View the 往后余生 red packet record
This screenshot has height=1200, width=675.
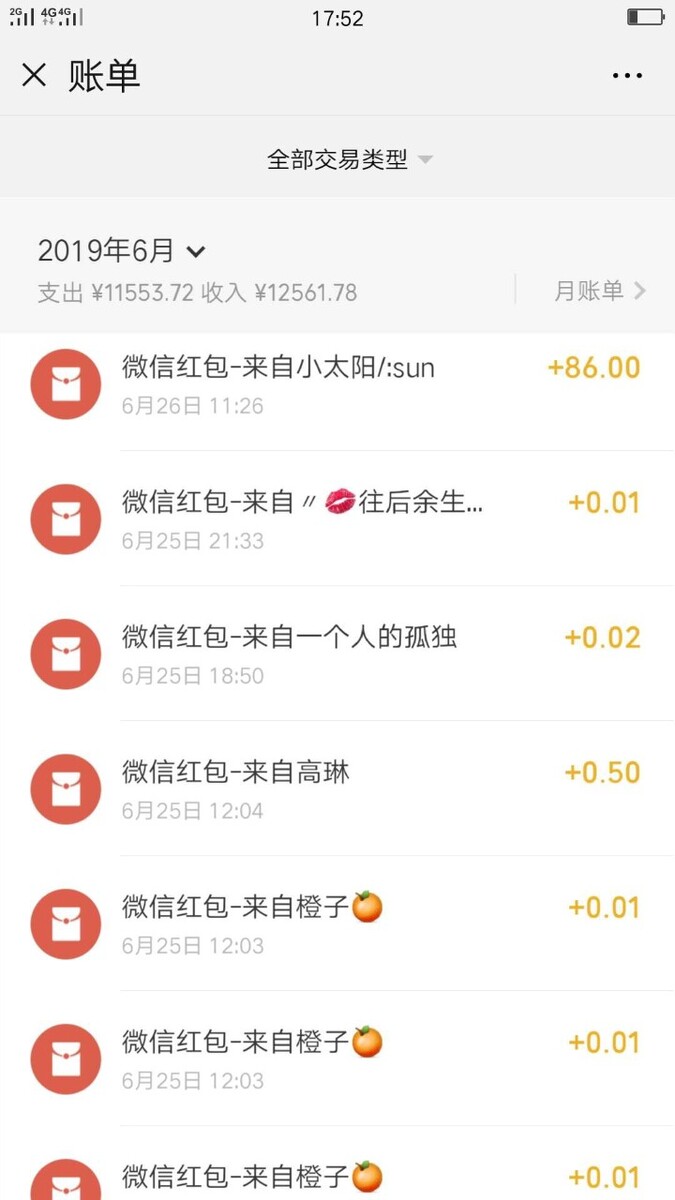click(337, 518)
